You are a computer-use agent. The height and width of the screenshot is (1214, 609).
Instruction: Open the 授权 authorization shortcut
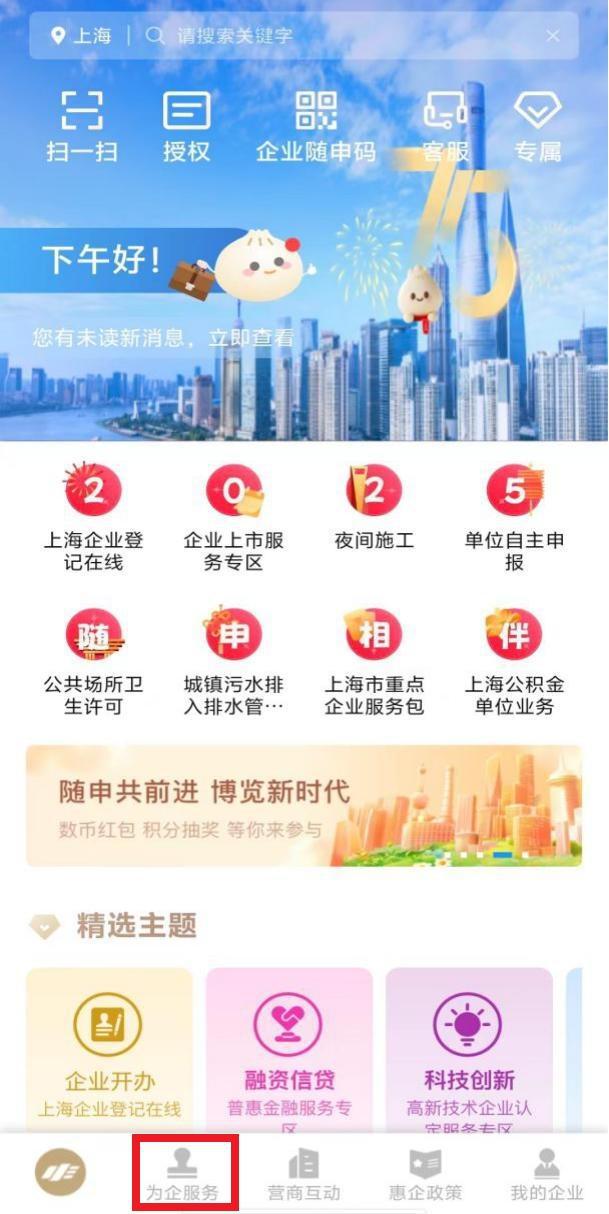187,126
